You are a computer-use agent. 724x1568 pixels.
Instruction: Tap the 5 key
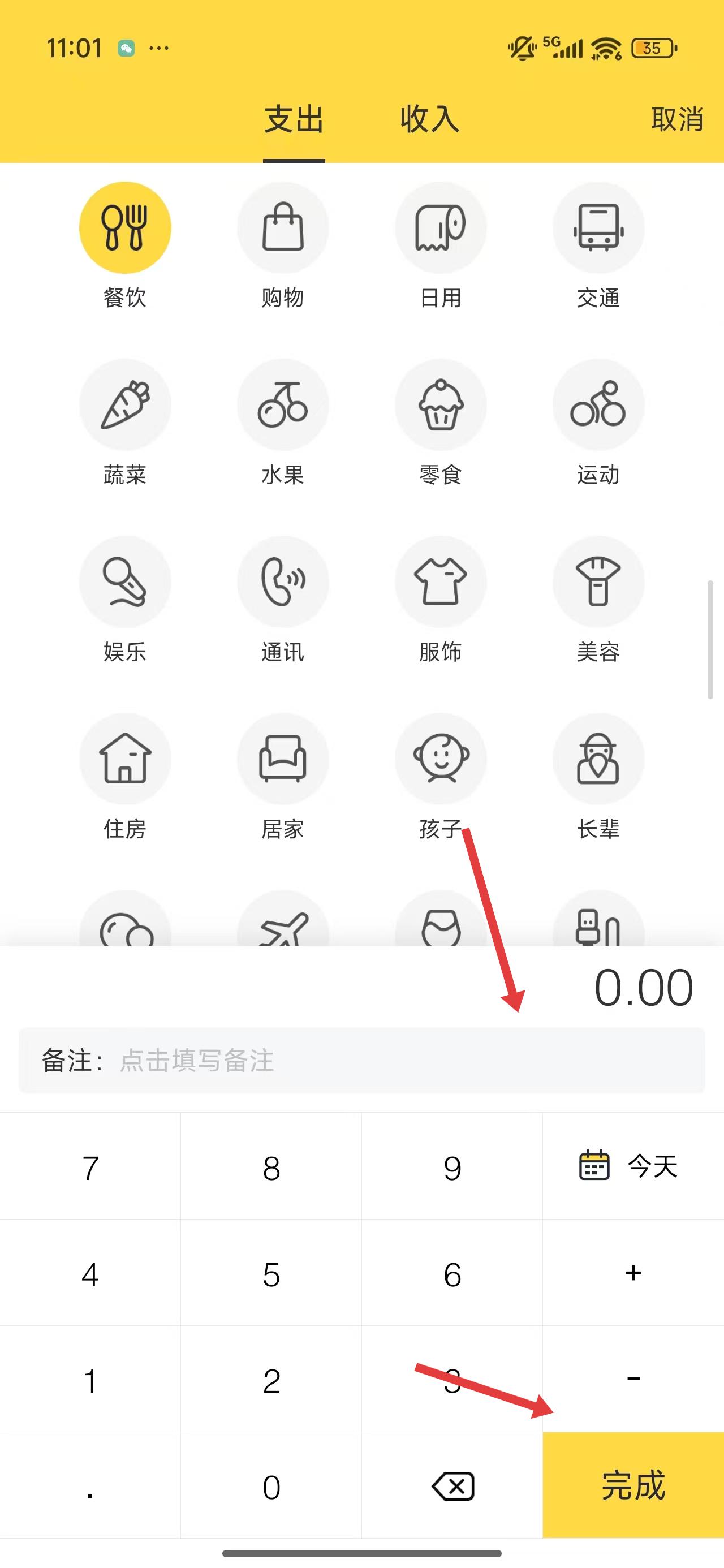tap(271, 1273)
